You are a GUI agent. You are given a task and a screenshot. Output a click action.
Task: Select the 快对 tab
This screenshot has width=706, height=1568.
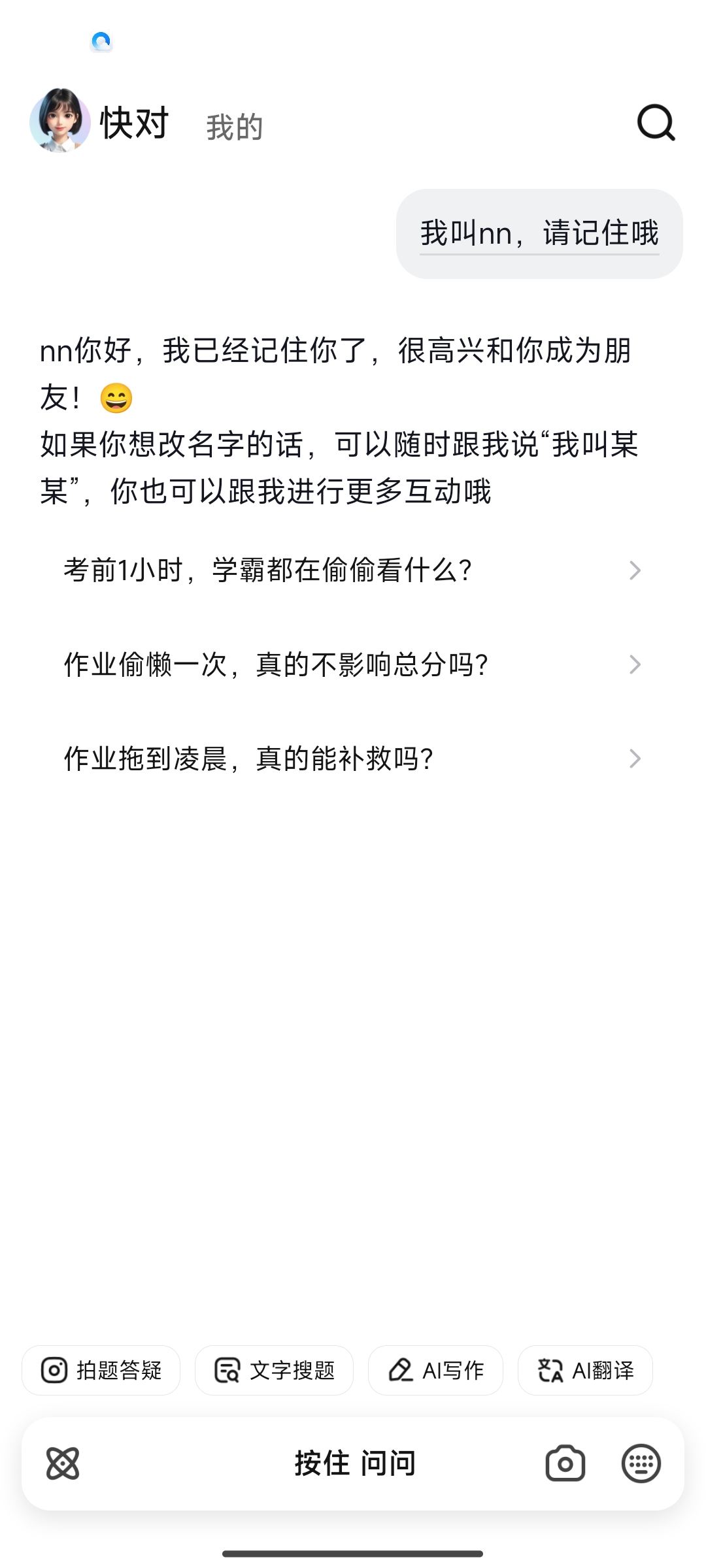[134, 123]
